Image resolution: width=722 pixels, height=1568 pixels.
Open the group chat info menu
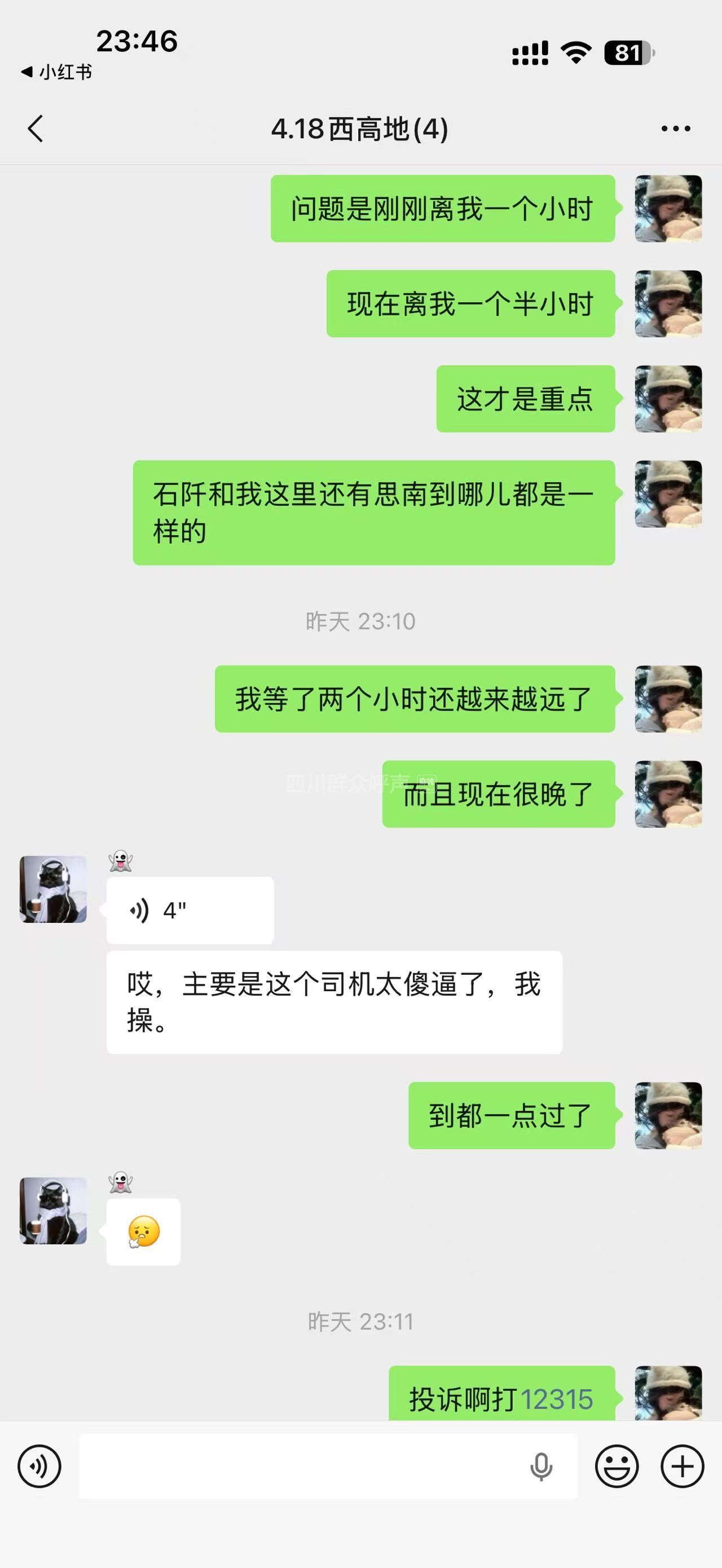tap(675, 129)
